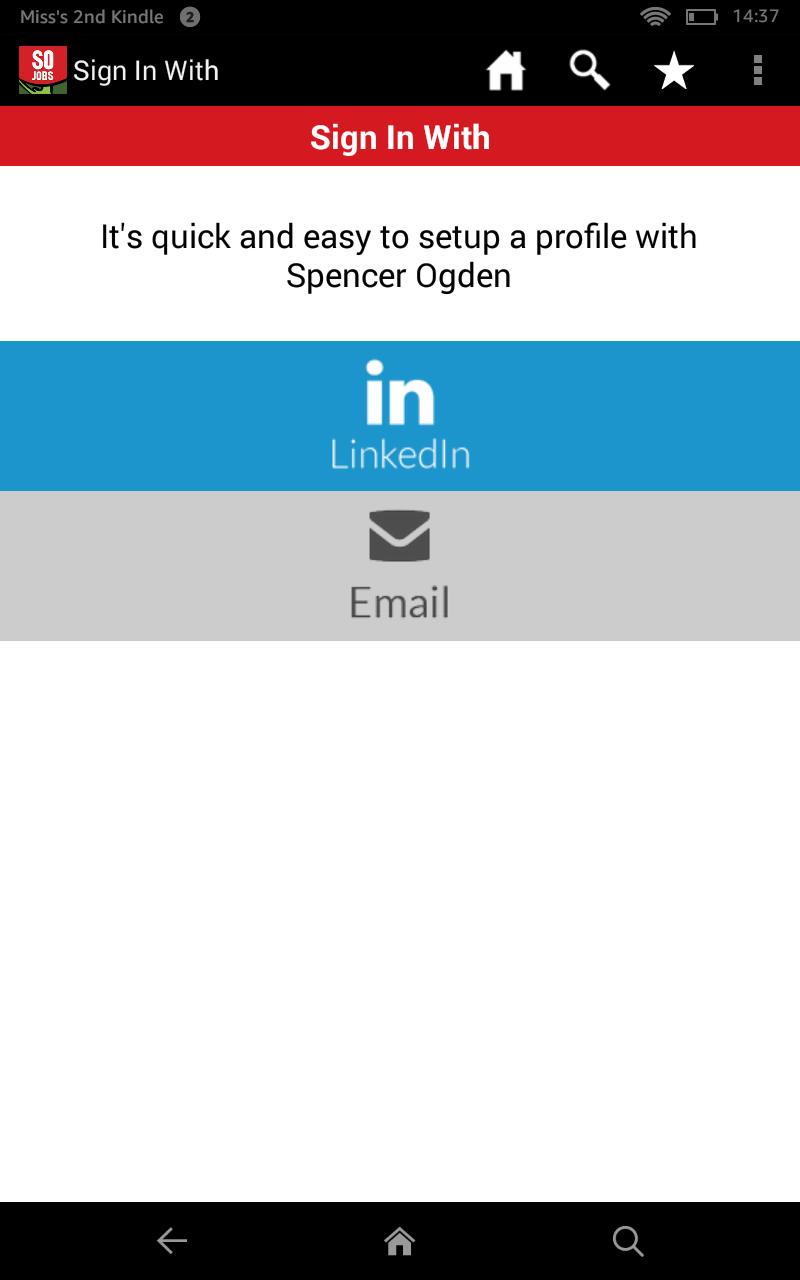Open the starred favorites
Viewport: 800px width, 1280px height.
[674, 71]
